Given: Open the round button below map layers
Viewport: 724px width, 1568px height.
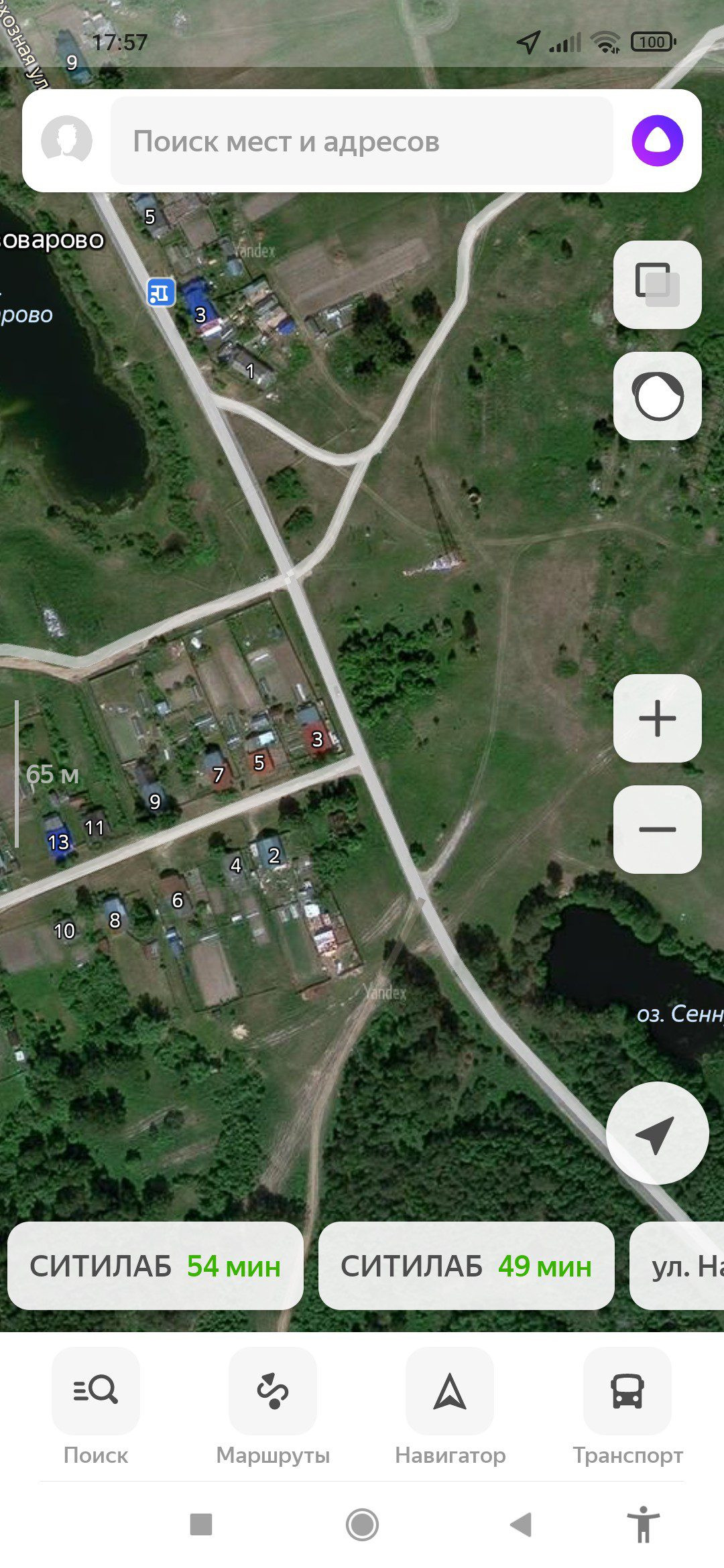Looking at the screenshot, I should (x=657, y=396).
